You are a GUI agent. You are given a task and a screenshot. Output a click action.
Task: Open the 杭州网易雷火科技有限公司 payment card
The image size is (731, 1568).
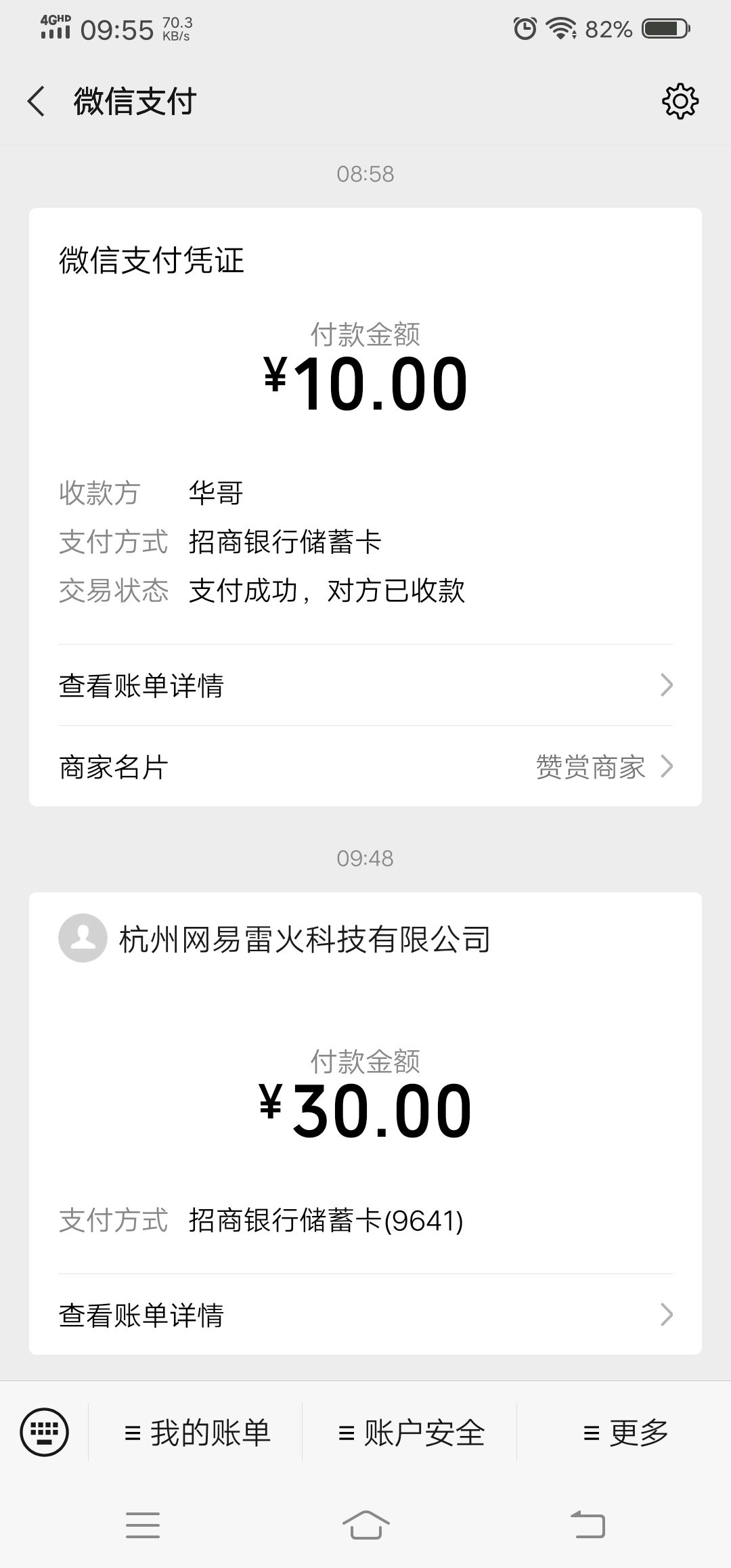pos(365,1083)
